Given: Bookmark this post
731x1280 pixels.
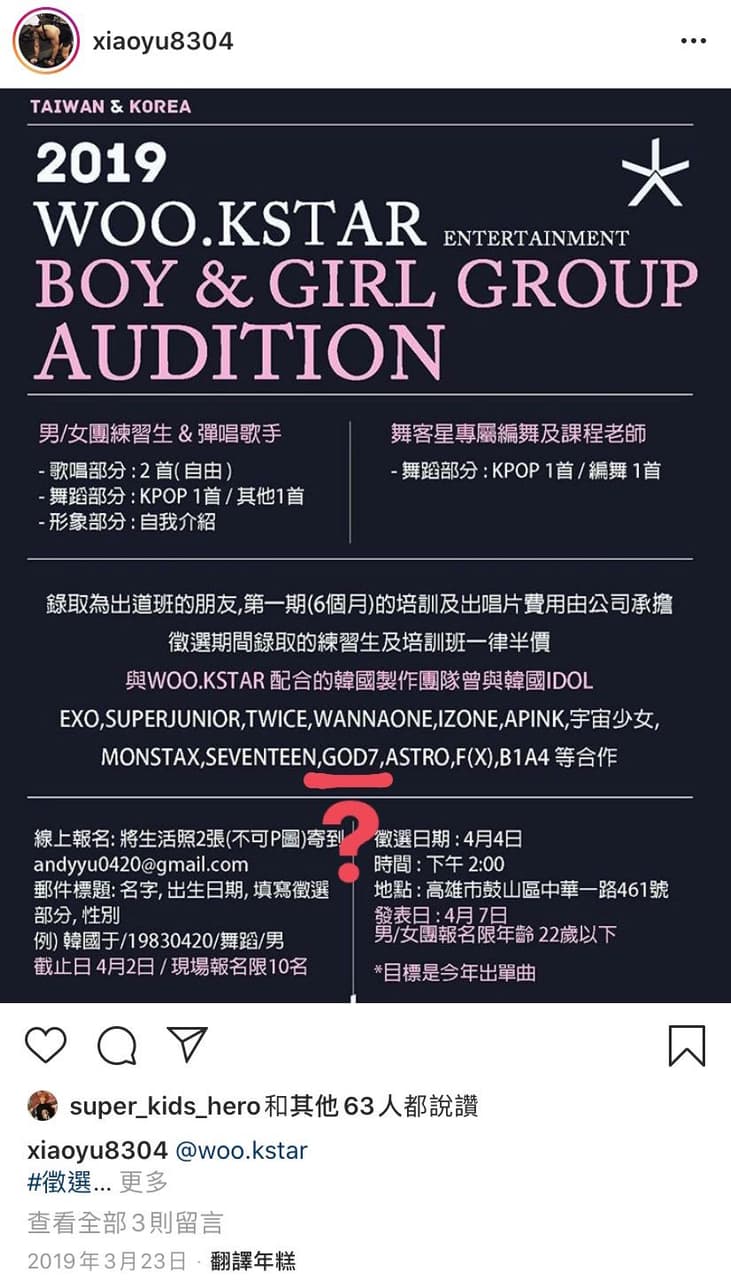Looking at the screenshot, I should [x=687, y=1045].
